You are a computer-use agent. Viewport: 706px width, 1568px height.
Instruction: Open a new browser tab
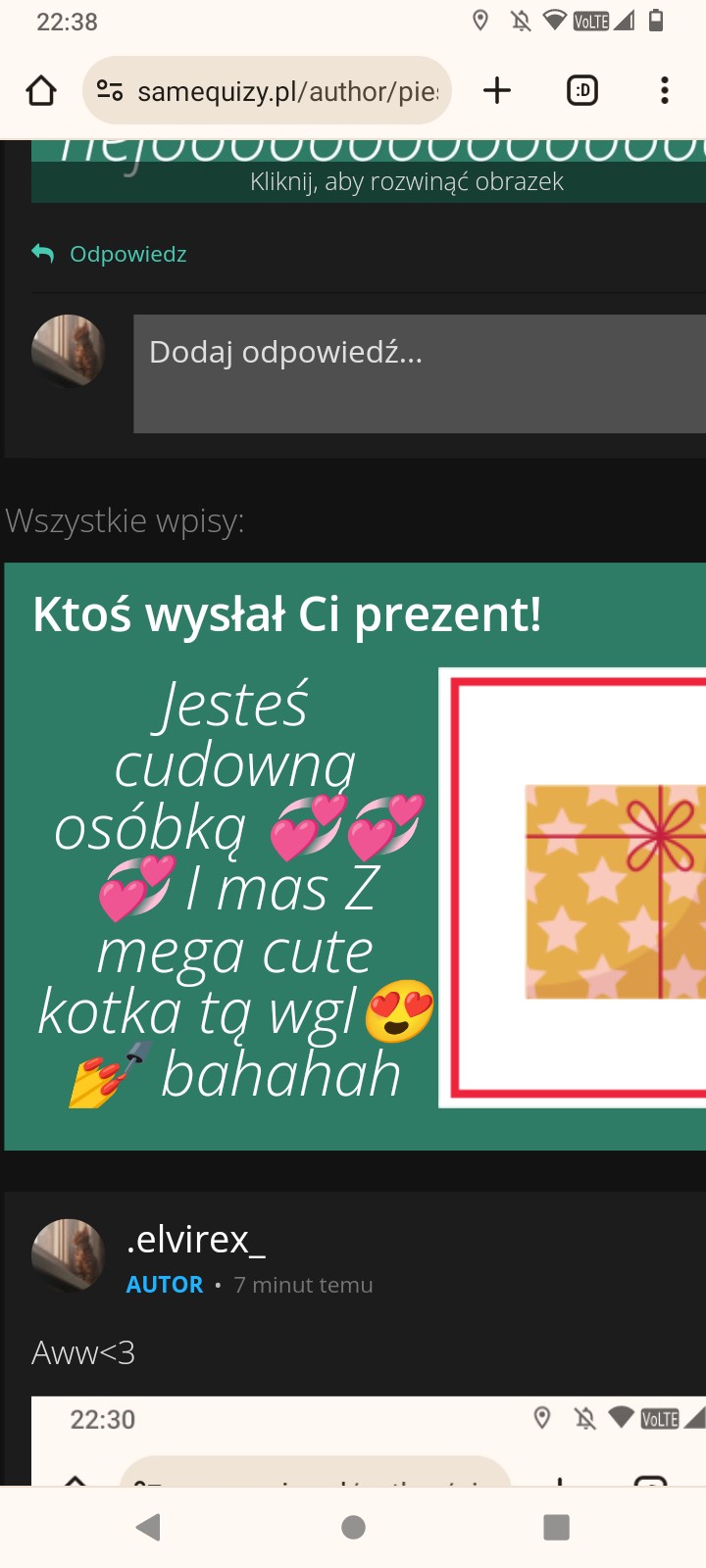[x=497, y=91]
